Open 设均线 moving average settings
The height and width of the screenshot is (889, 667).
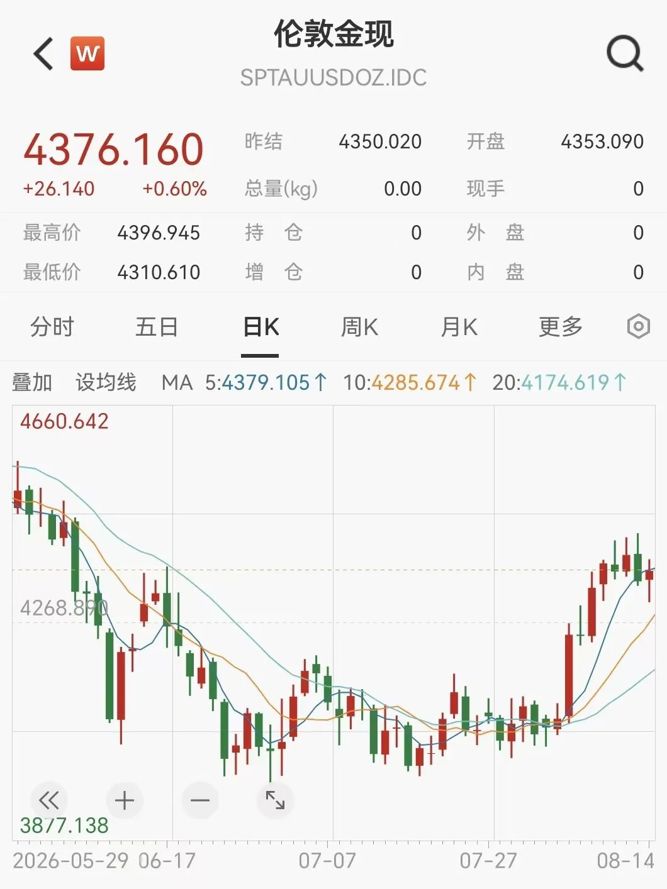(x=106, y=383)
